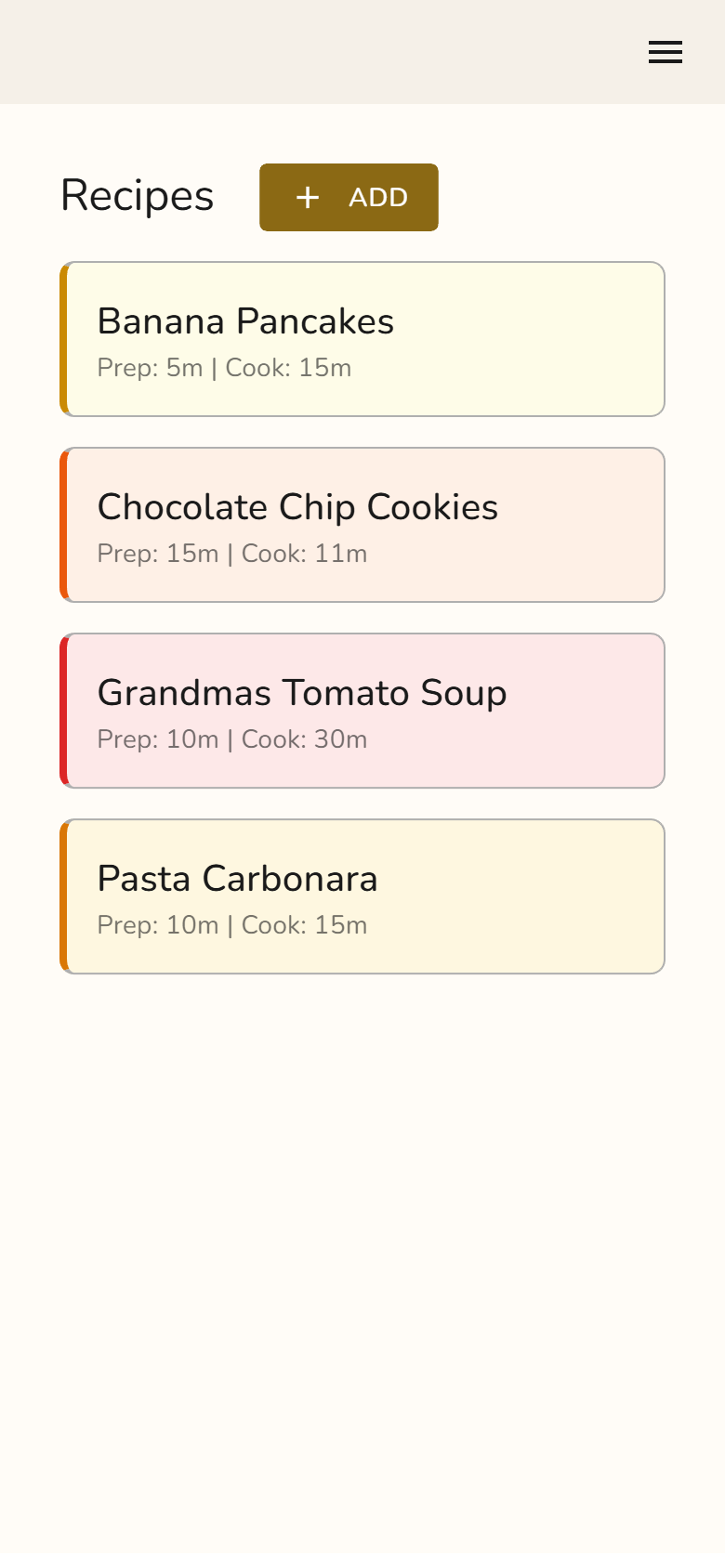Click the Grandmas Tomato Soup title text
Image resolution: width=725 pixels, height=1568 pixels.
(302, 693)
